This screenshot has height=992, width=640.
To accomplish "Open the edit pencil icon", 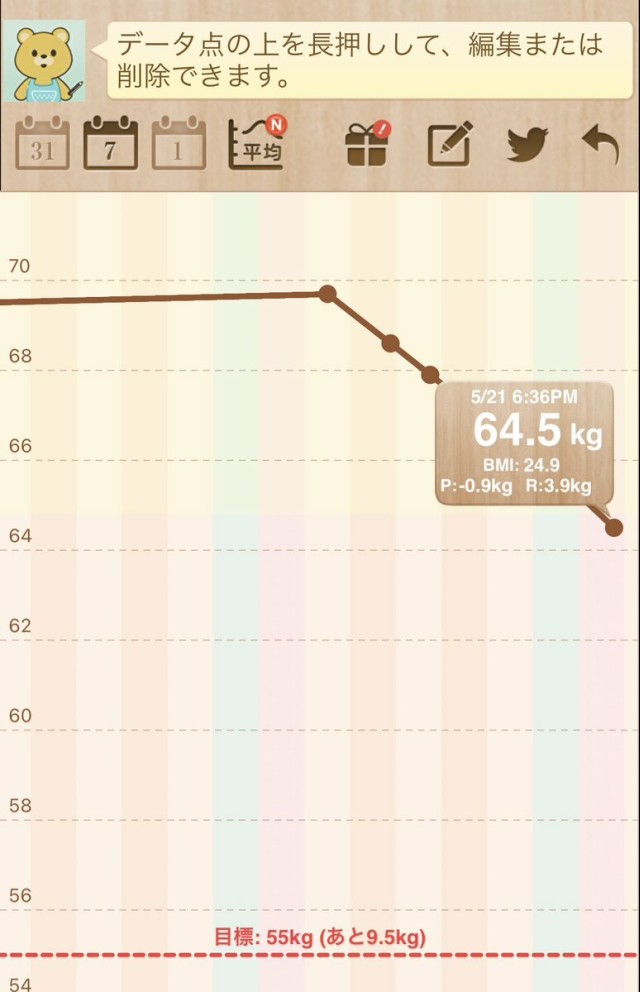I will (449, 145).
